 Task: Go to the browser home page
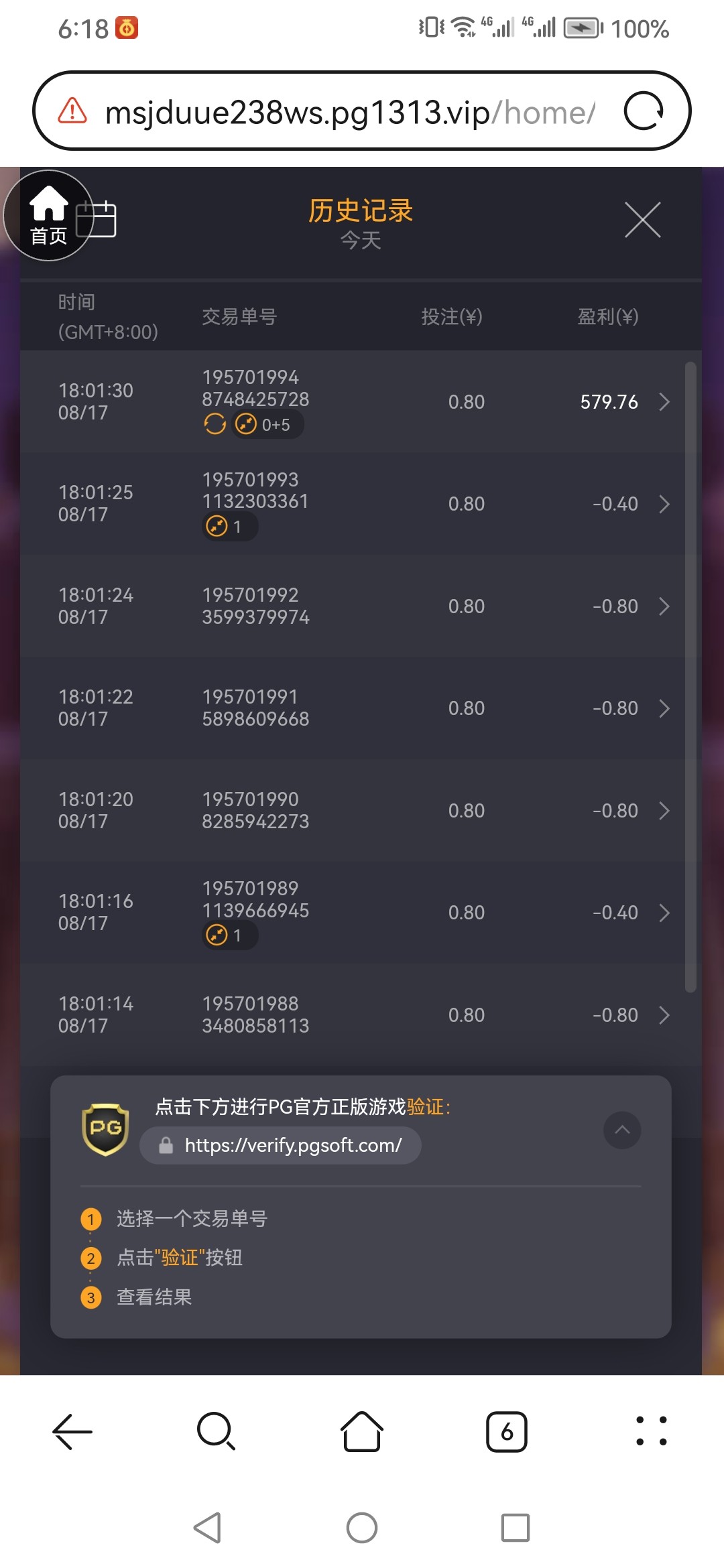[x=362, y=1431]
